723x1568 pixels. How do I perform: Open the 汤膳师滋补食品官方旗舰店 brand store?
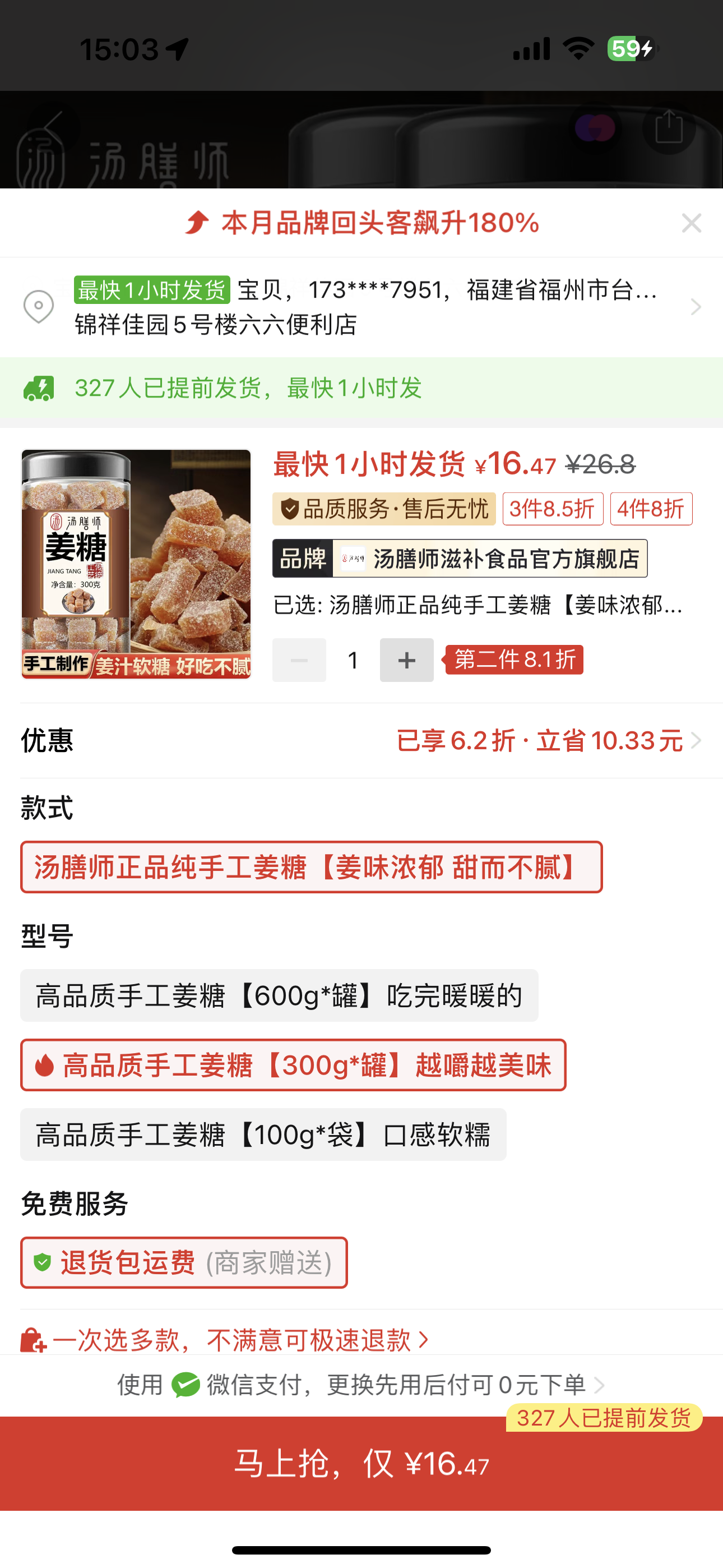pyautogui.click(x=460, y=558)
